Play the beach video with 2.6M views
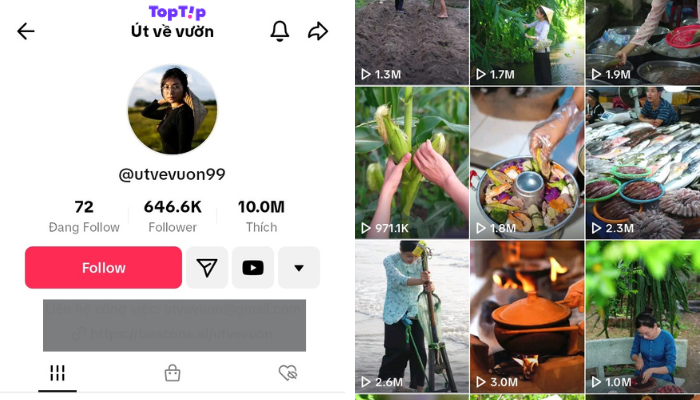Viewport: 700px width, 400px height. tap(411, 315)
